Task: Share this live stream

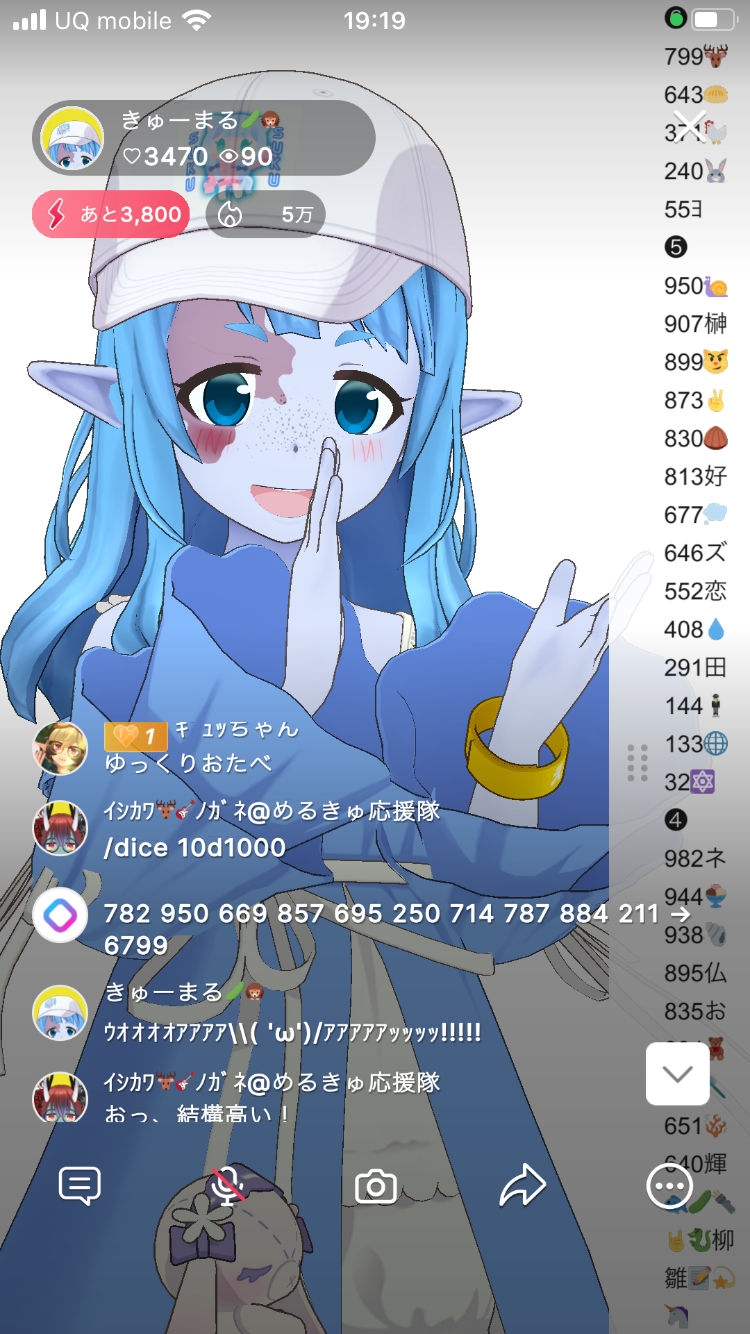Action: tap(522, 1186)
